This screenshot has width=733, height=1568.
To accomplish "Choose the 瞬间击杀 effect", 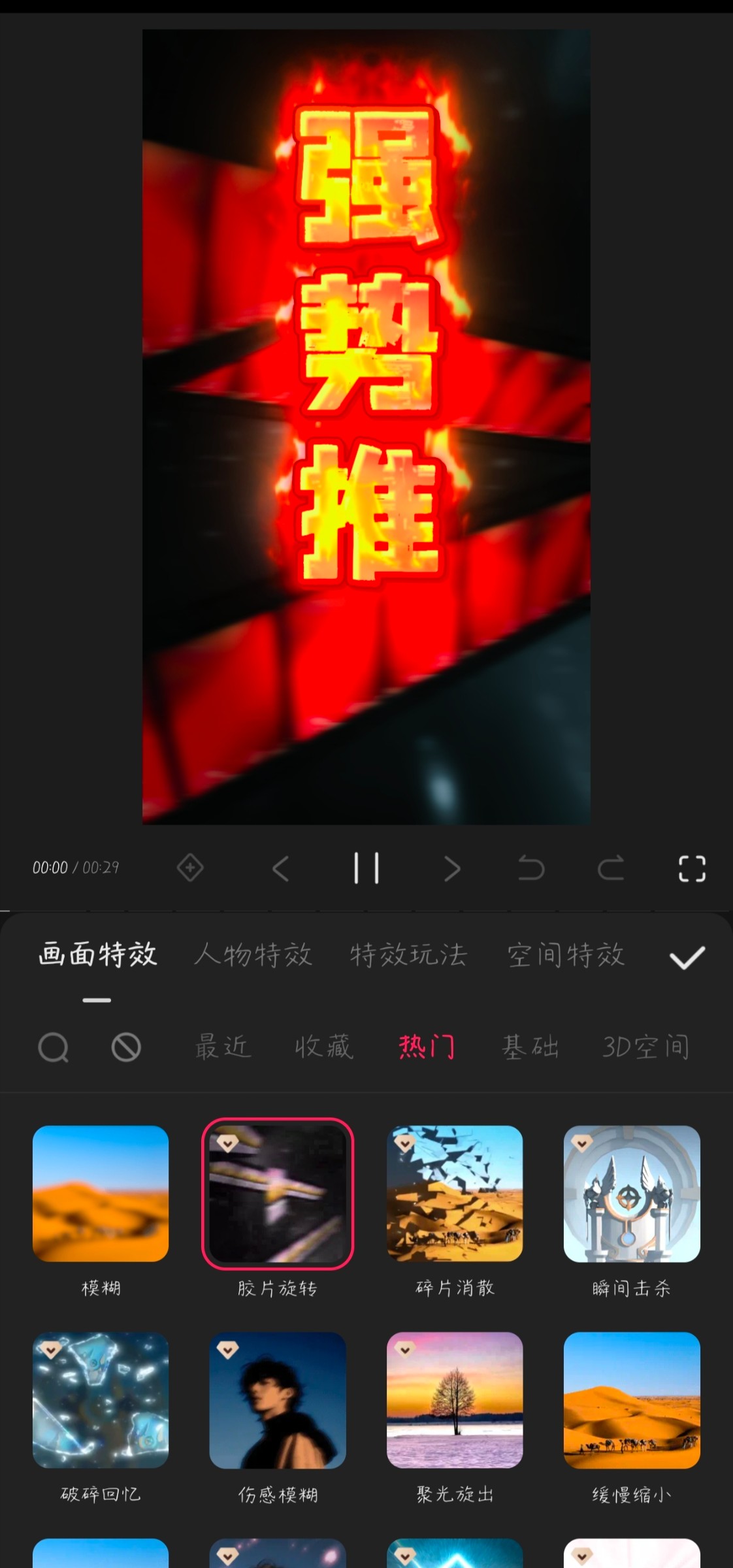I will [x=632, y=1194].
